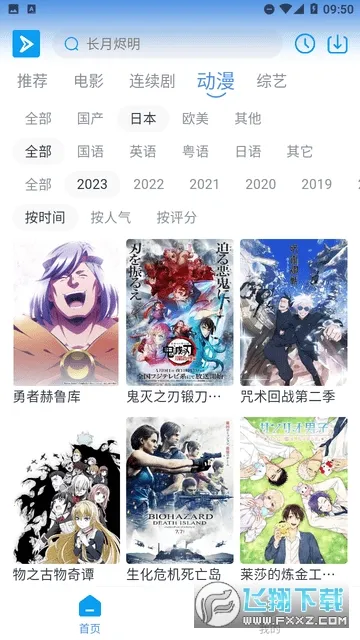
Task: Open the 咒术回战第二季 anime card
Action: [293, 322]
